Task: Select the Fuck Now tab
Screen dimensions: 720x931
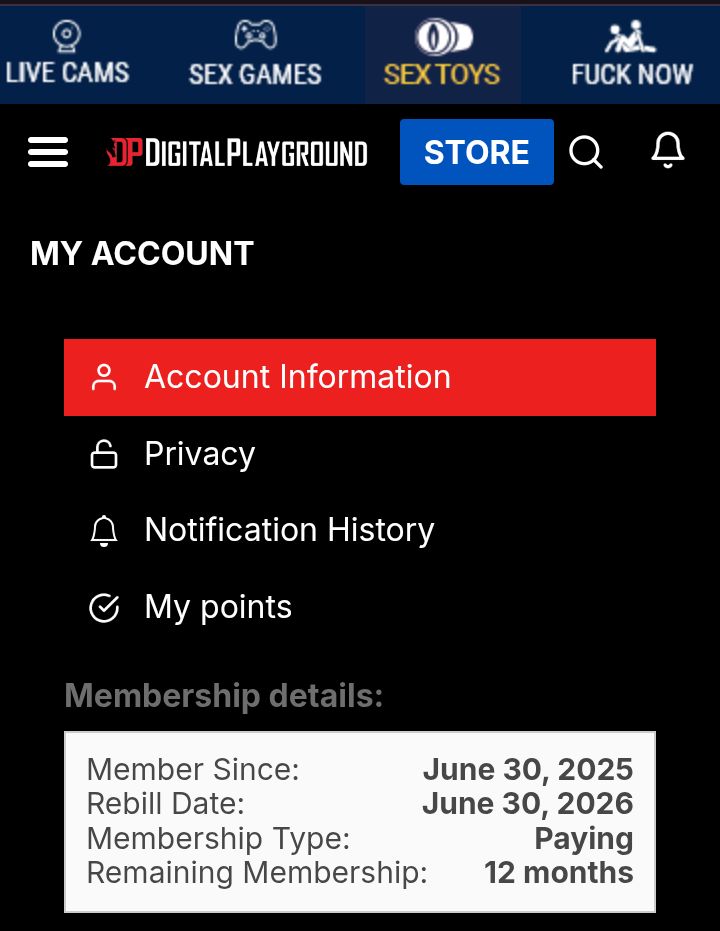Action: tap(631, 55)
